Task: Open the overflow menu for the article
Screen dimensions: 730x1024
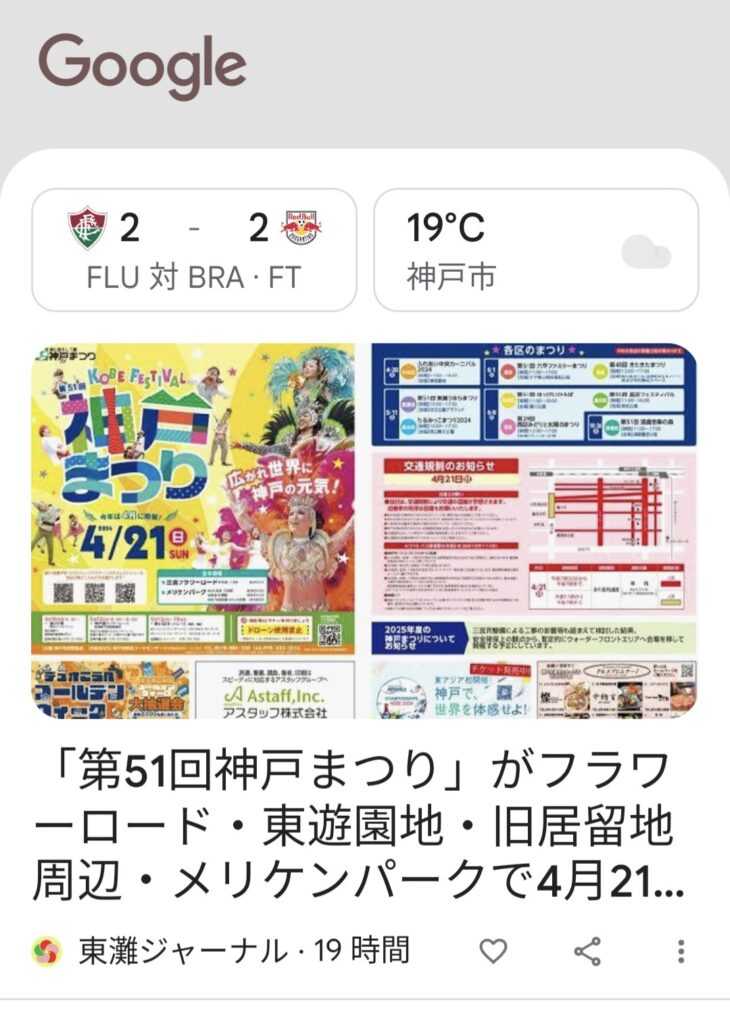Action: point(680,950)
